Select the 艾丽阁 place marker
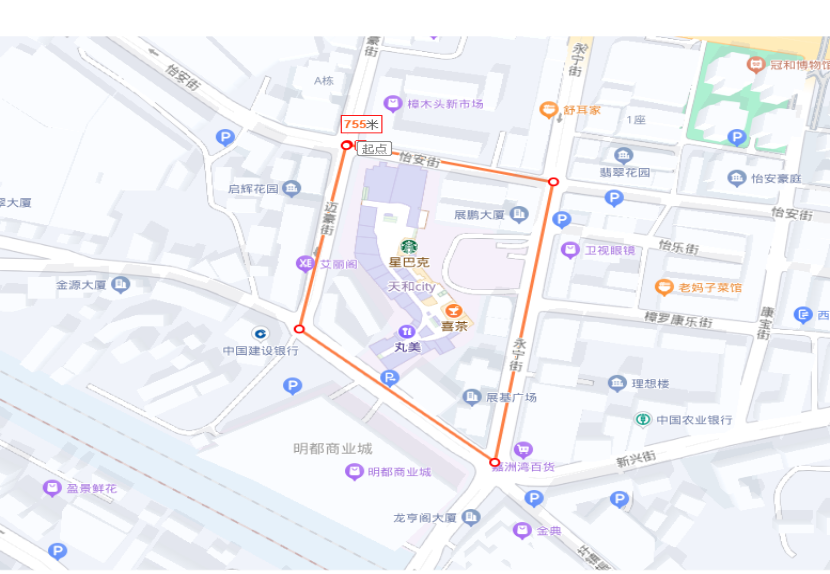 [x=305, y=264]
